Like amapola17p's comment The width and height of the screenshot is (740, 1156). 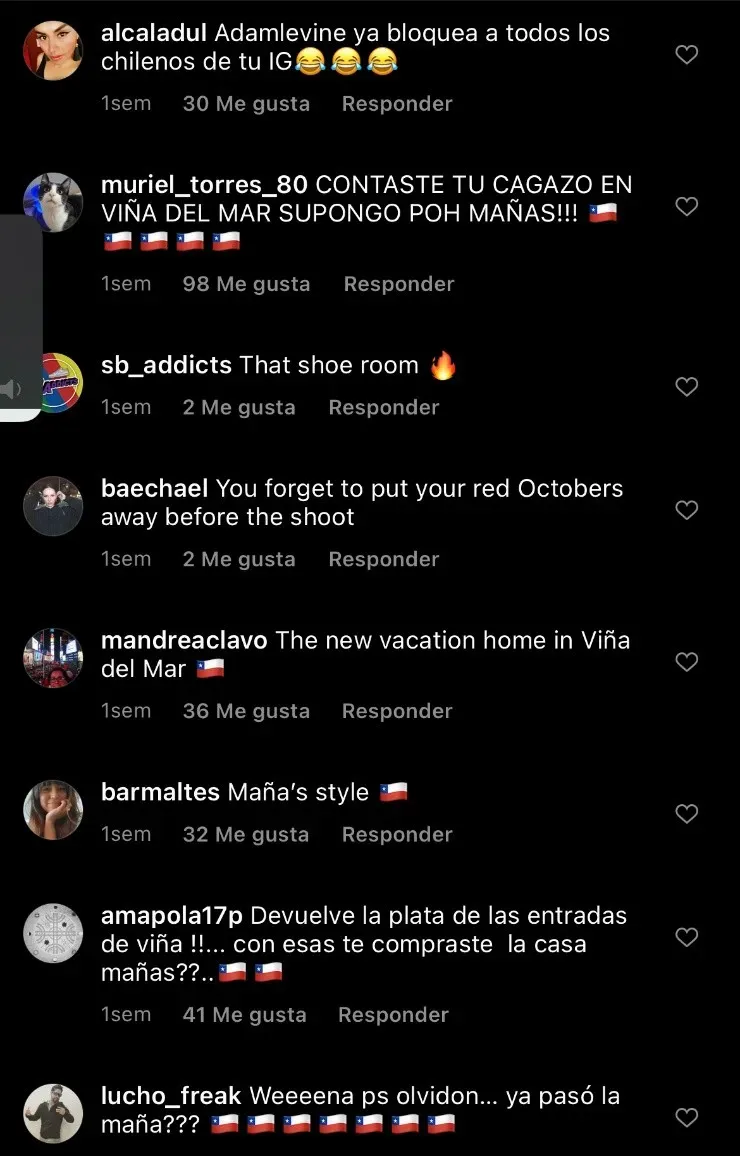(686, 937)
